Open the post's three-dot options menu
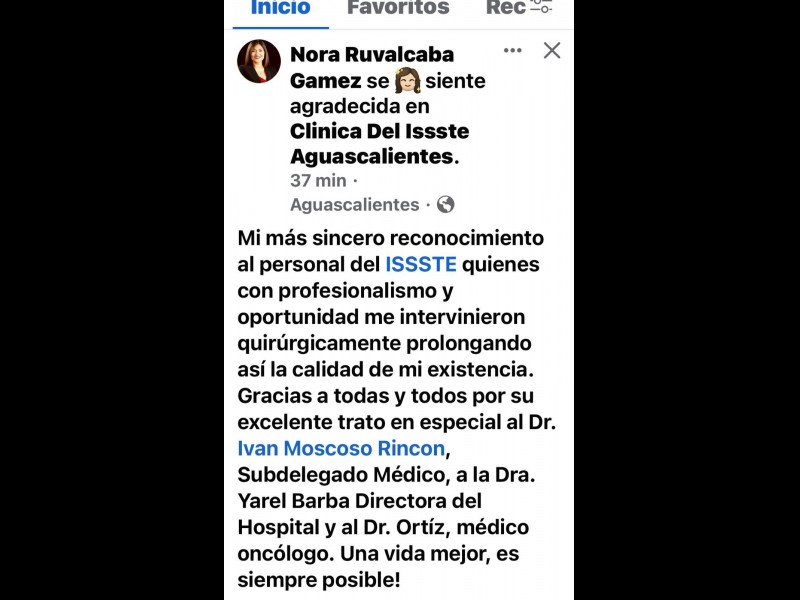The image size is (800, 600). coord(513,51)
